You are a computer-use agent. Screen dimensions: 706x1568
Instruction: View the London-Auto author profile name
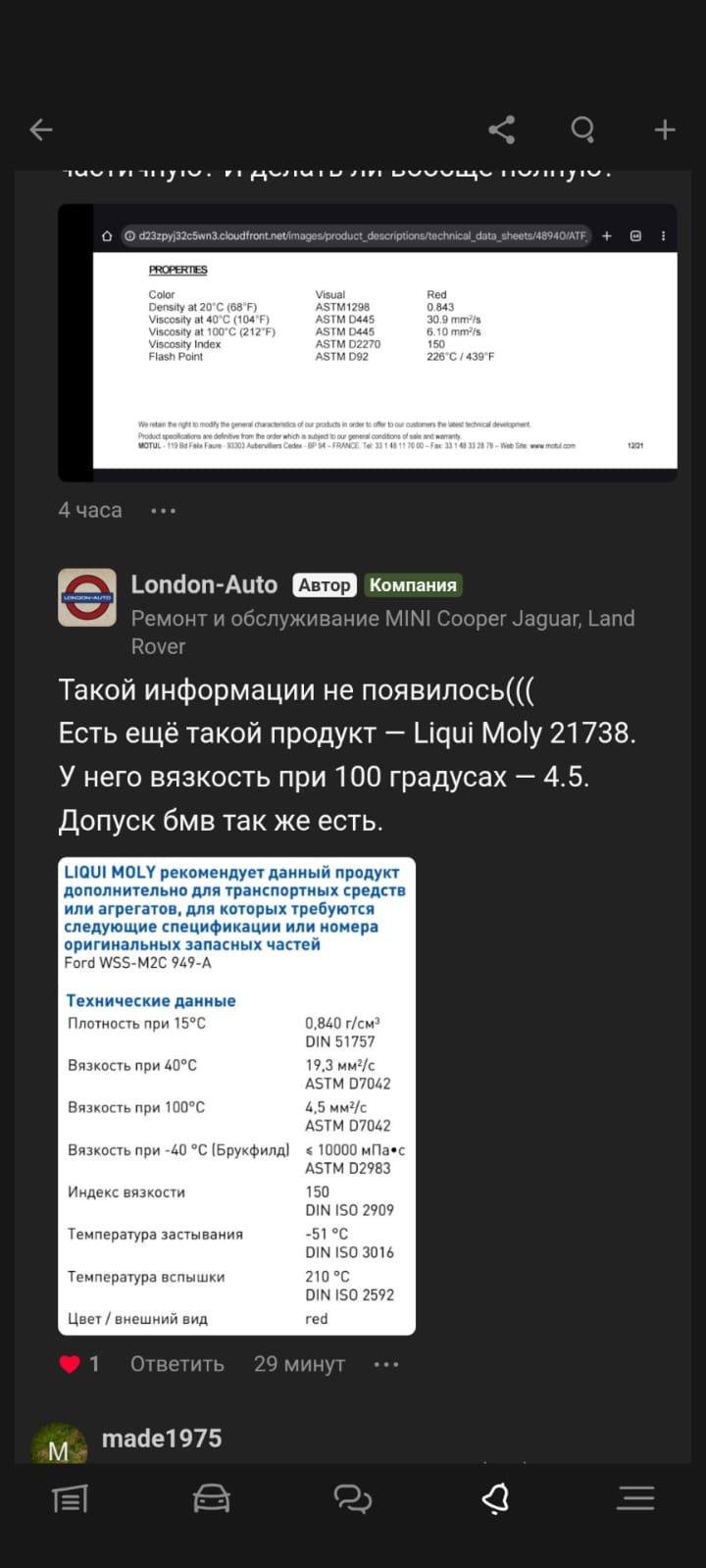(204, 584)
